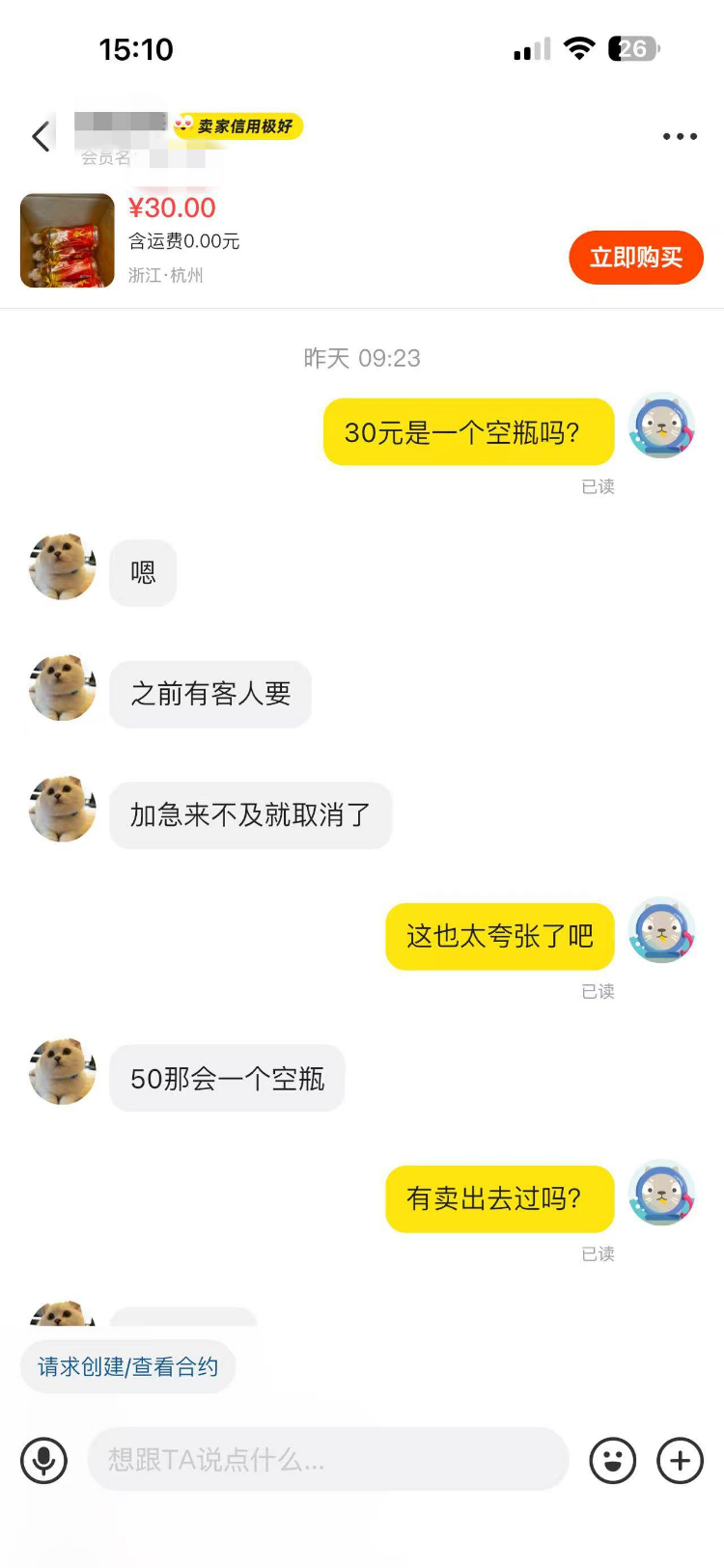Viewport: 724px width, 1568px height.
Task: Open the emoji picker
Action: (x=613, y=1460)
